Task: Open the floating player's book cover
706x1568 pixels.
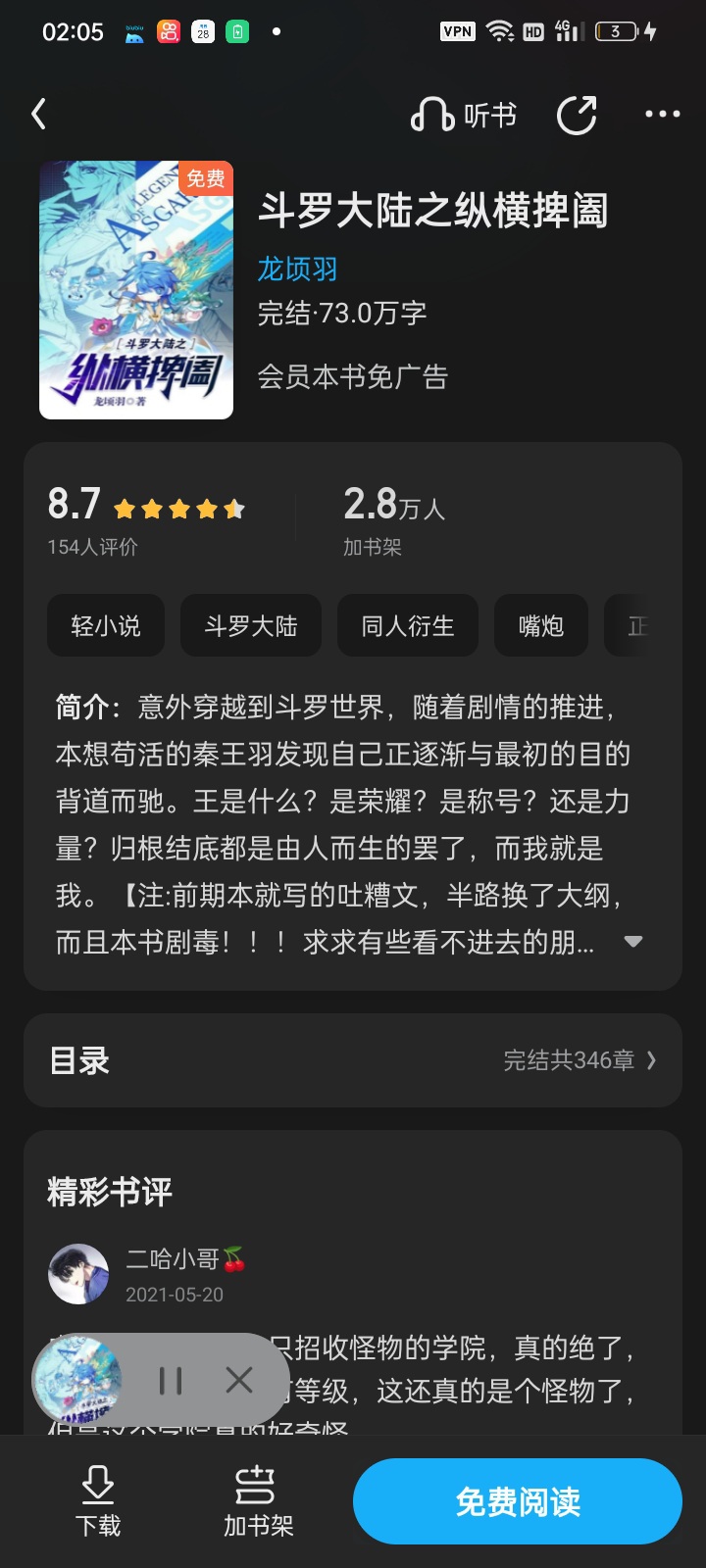Action: pos(78,1381)
